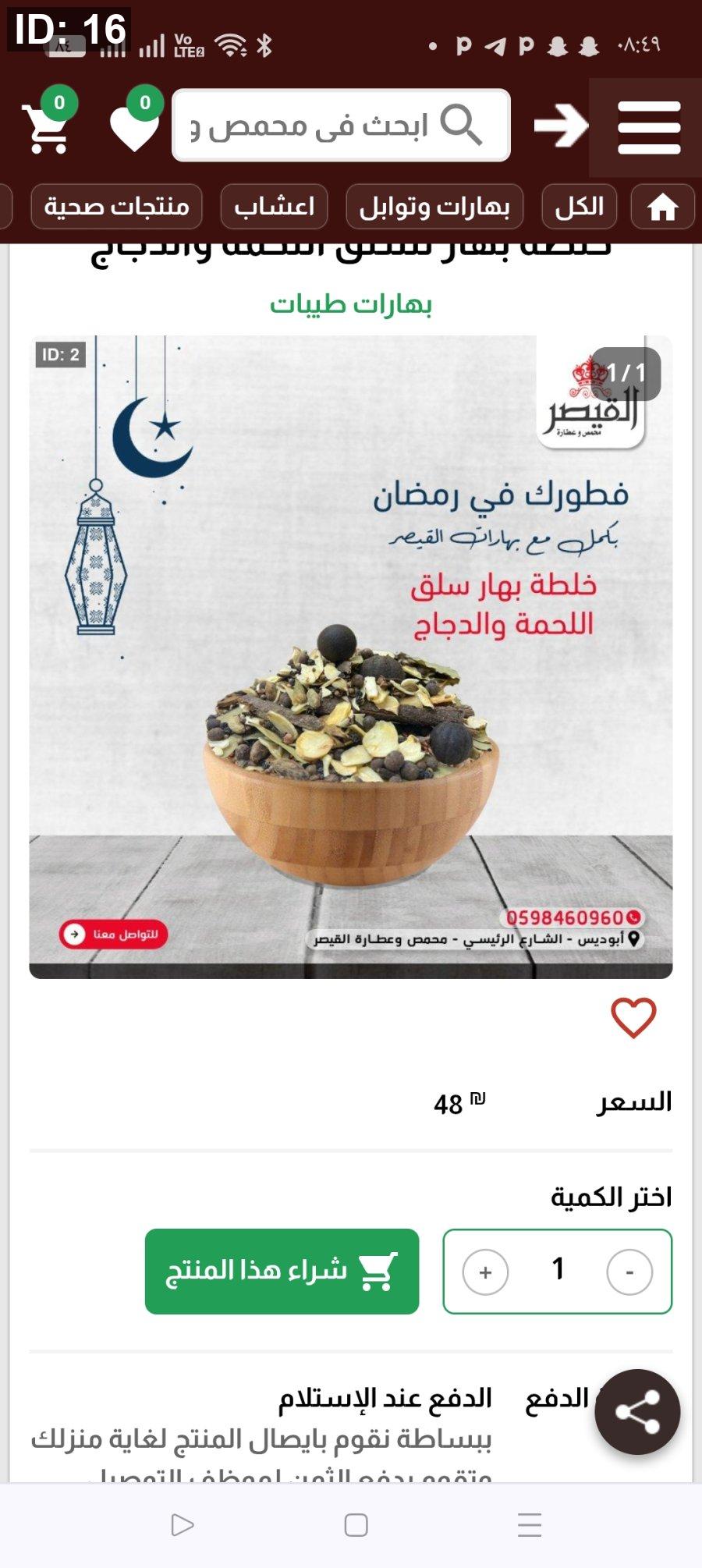
Task: Open the منتجات صحية category
Action: [117, 207]
